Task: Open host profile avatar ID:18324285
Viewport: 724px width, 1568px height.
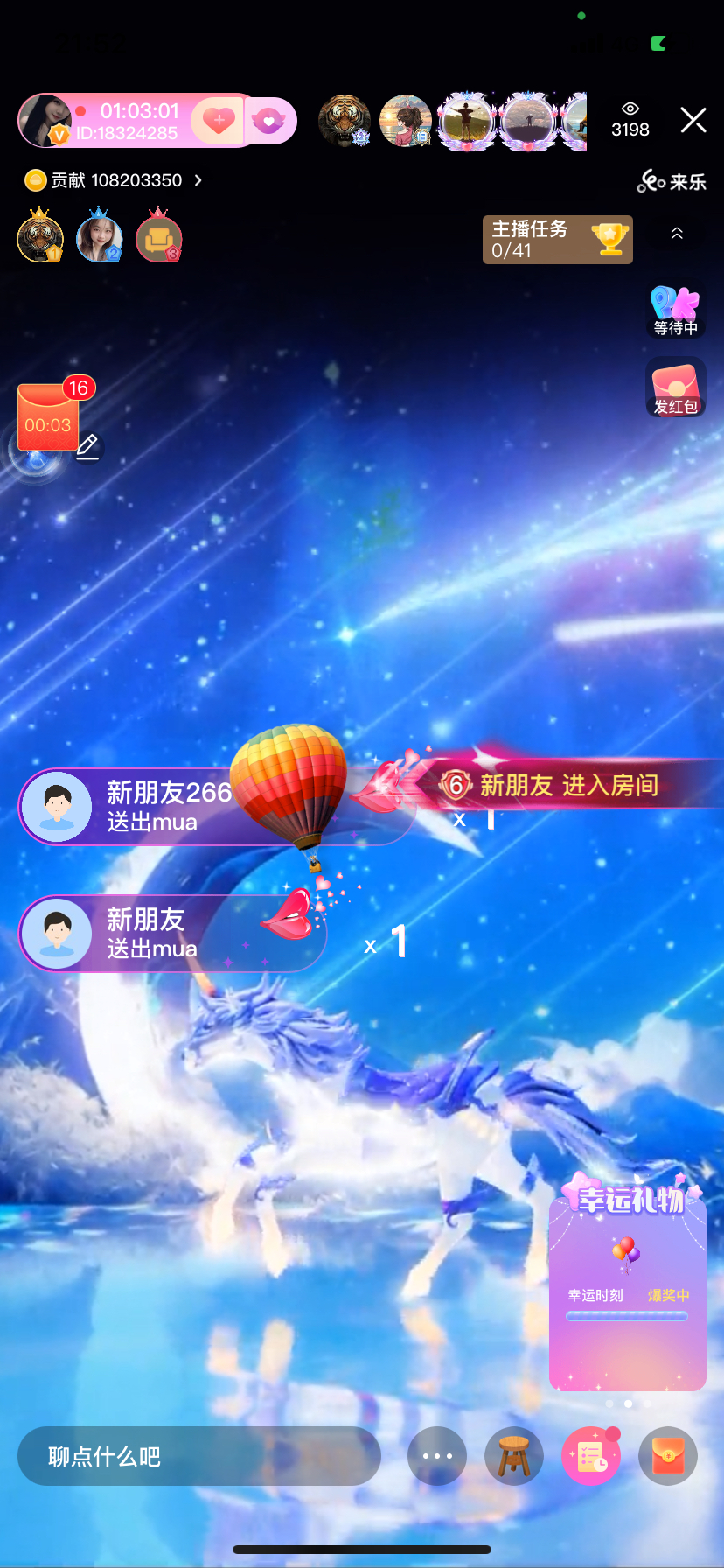Action: (x=45, y=121)
